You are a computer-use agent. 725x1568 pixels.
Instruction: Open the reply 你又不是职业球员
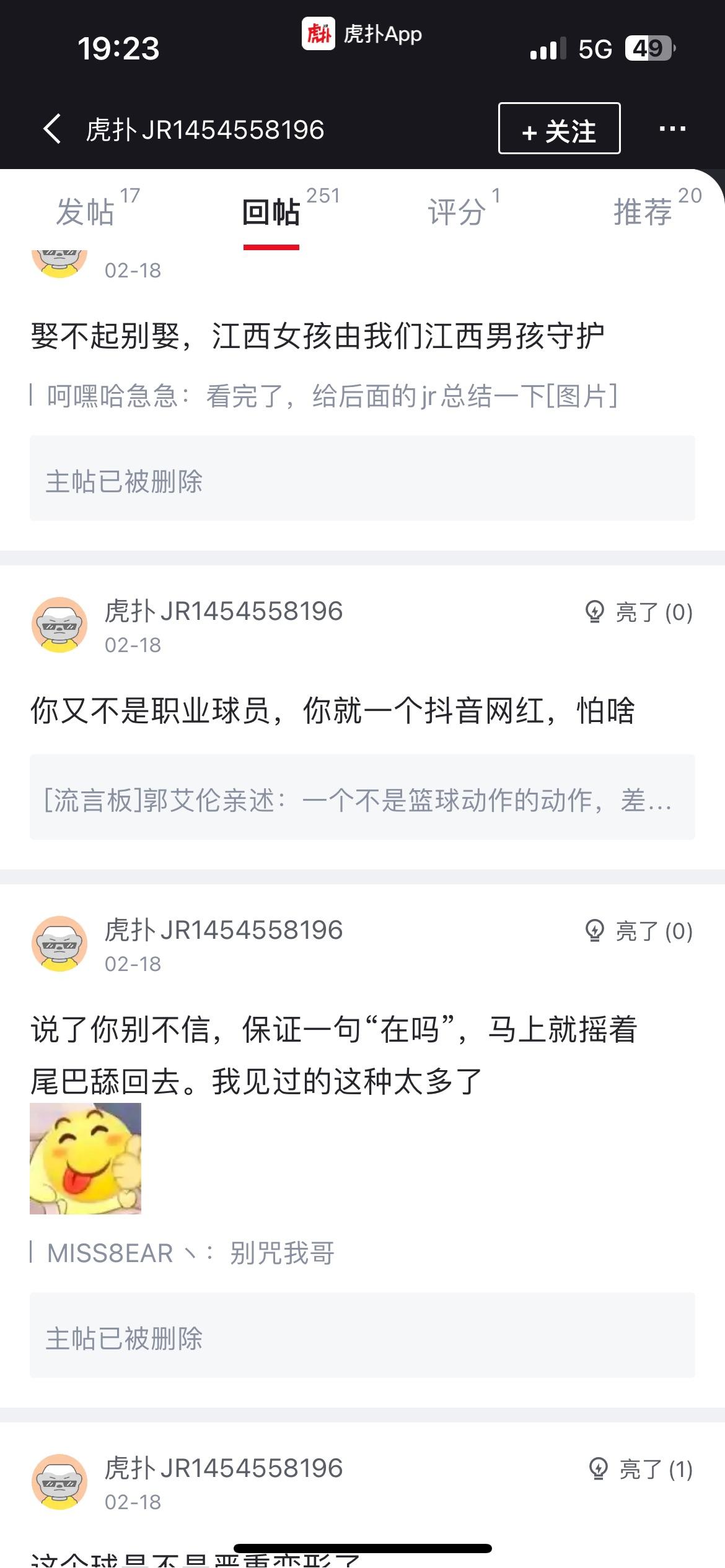(333, 710)
